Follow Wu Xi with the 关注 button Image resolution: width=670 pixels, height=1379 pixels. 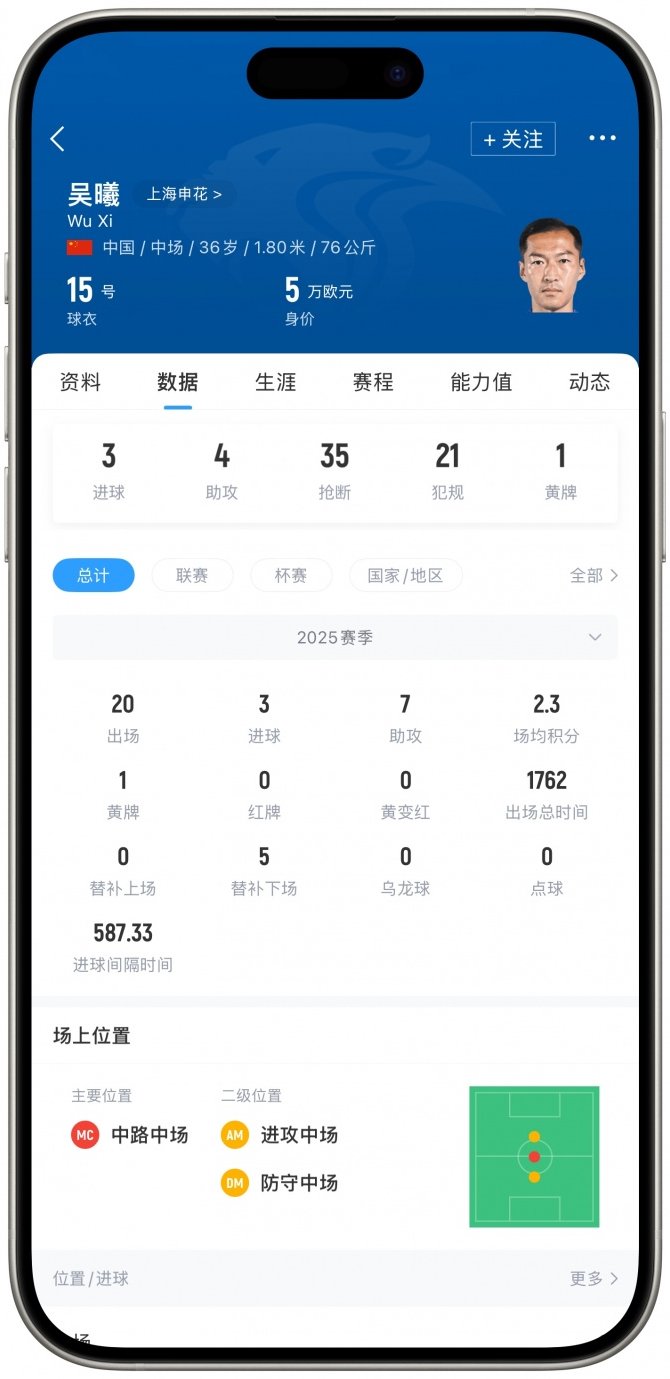click(513, 139)
